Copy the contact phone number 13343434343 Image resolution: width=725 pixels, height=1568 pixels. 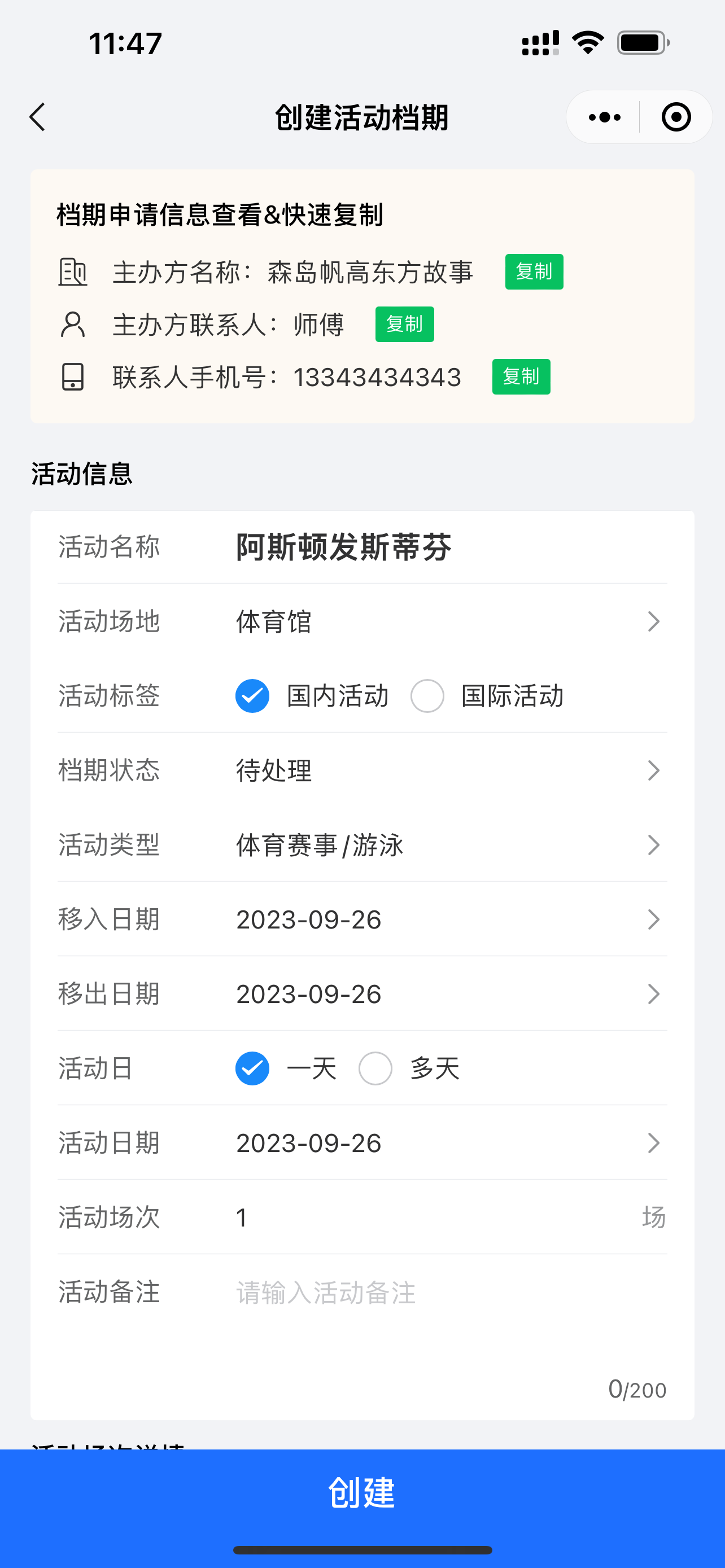point(521,377)
